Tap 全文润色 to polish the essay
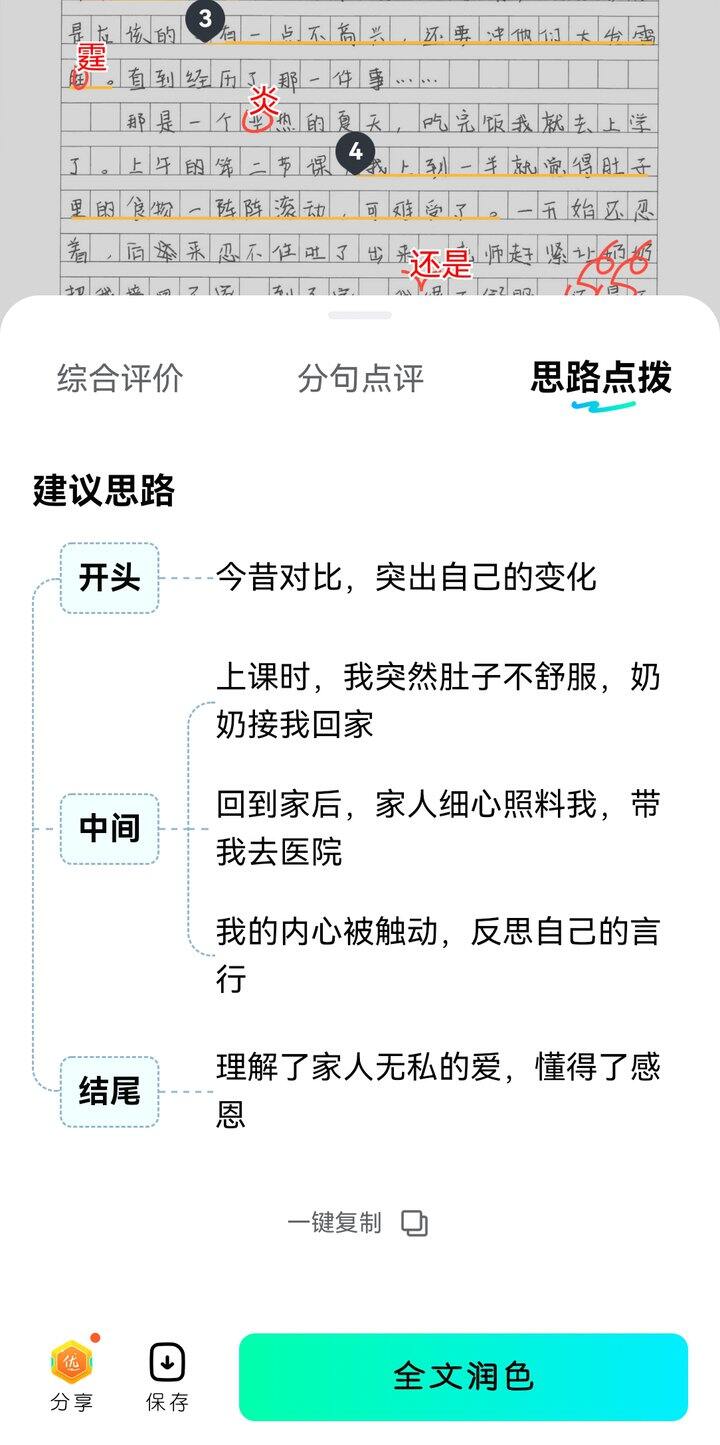This screenshot has height=1445, width=720. [463, 1376]
